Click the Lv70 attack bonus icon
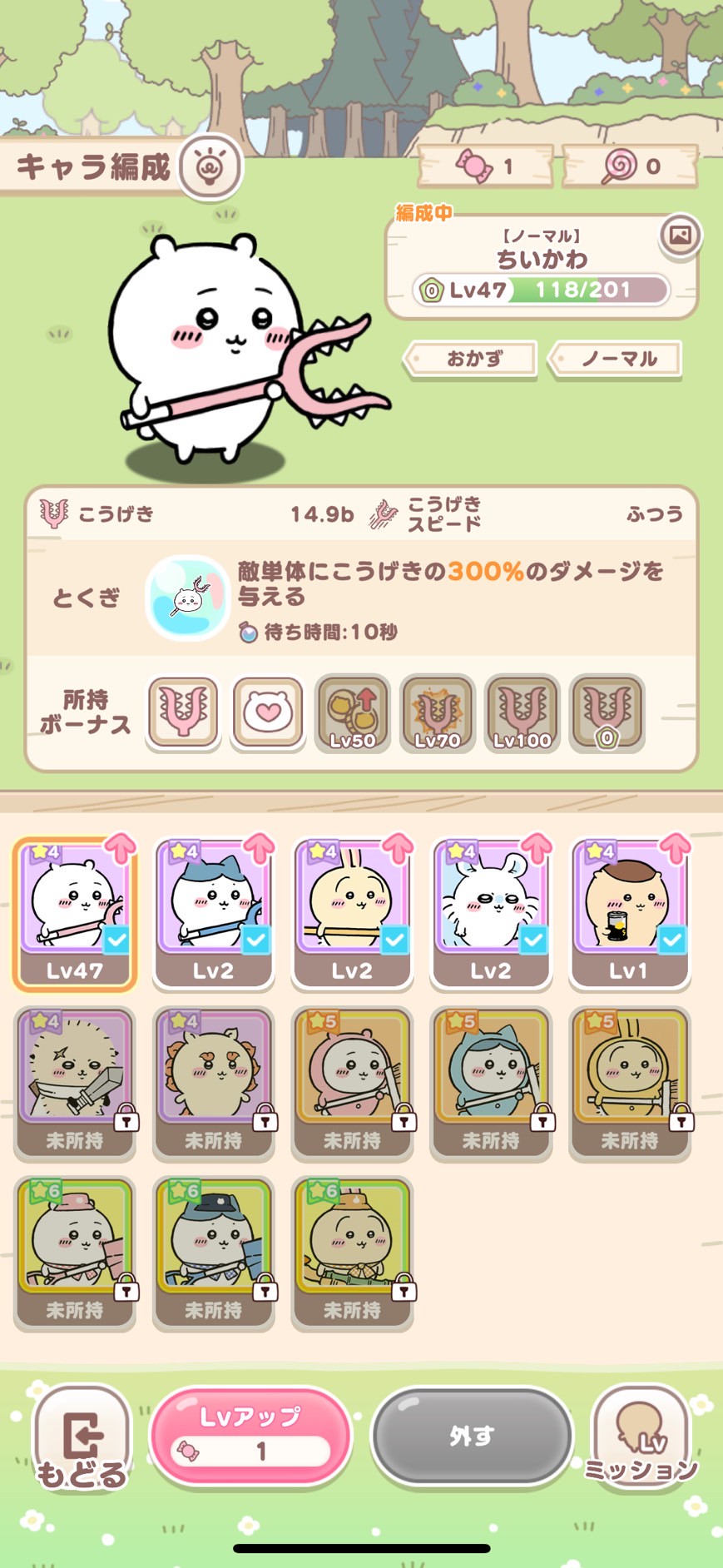Screen dimensions: 723x1568 437,713
